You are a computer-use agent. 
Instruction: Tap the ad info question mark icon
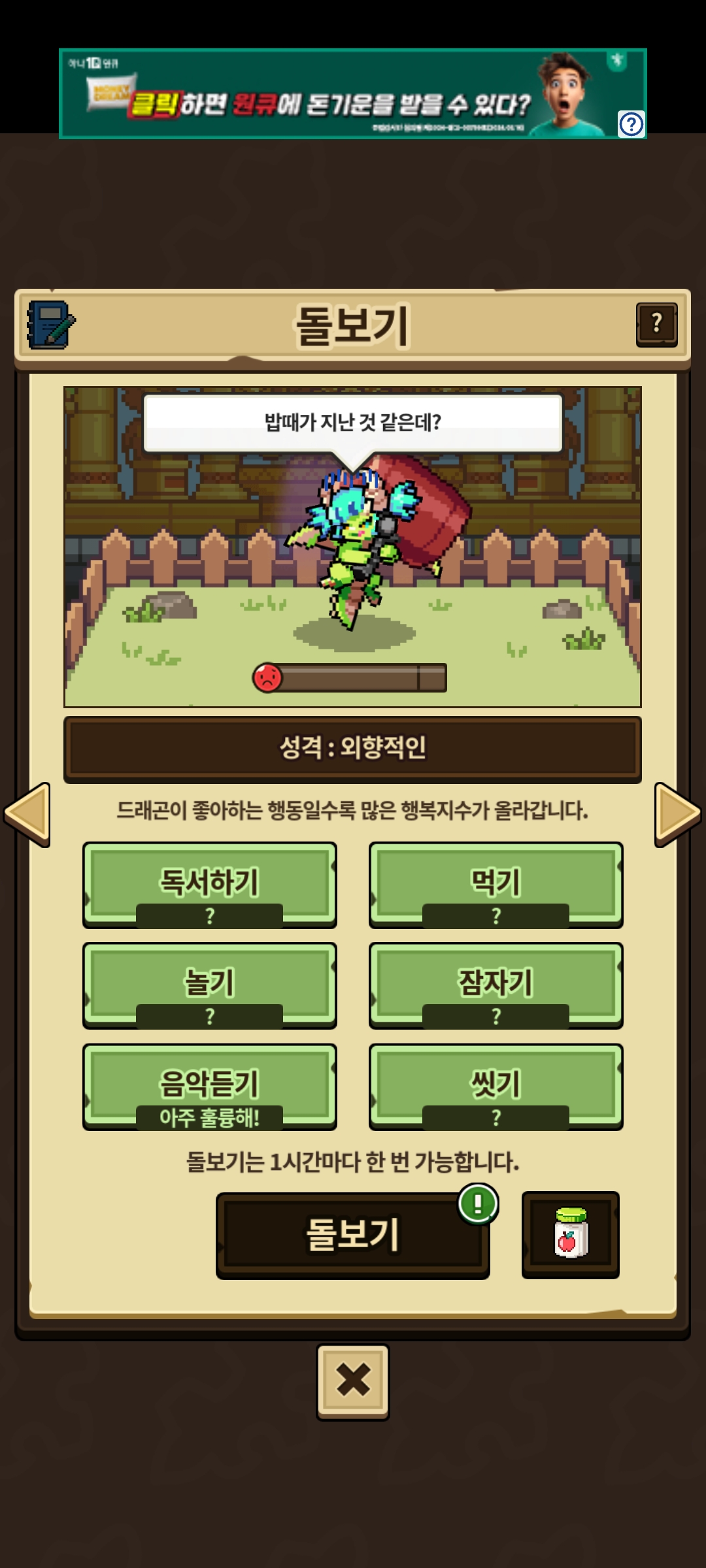pyautogui.click(x=631, y=123)
